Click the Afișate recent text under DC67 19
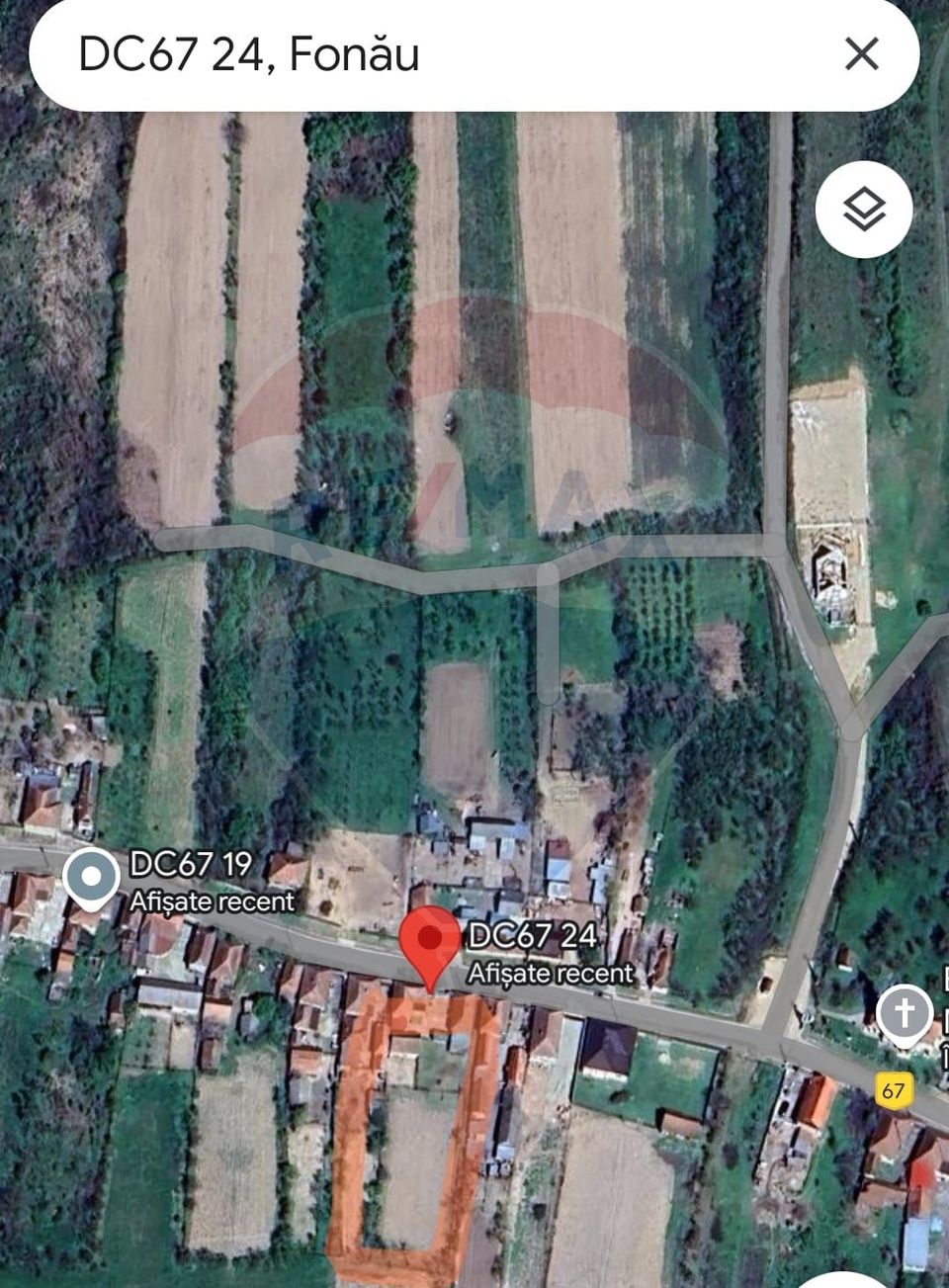 click(213, 902)
